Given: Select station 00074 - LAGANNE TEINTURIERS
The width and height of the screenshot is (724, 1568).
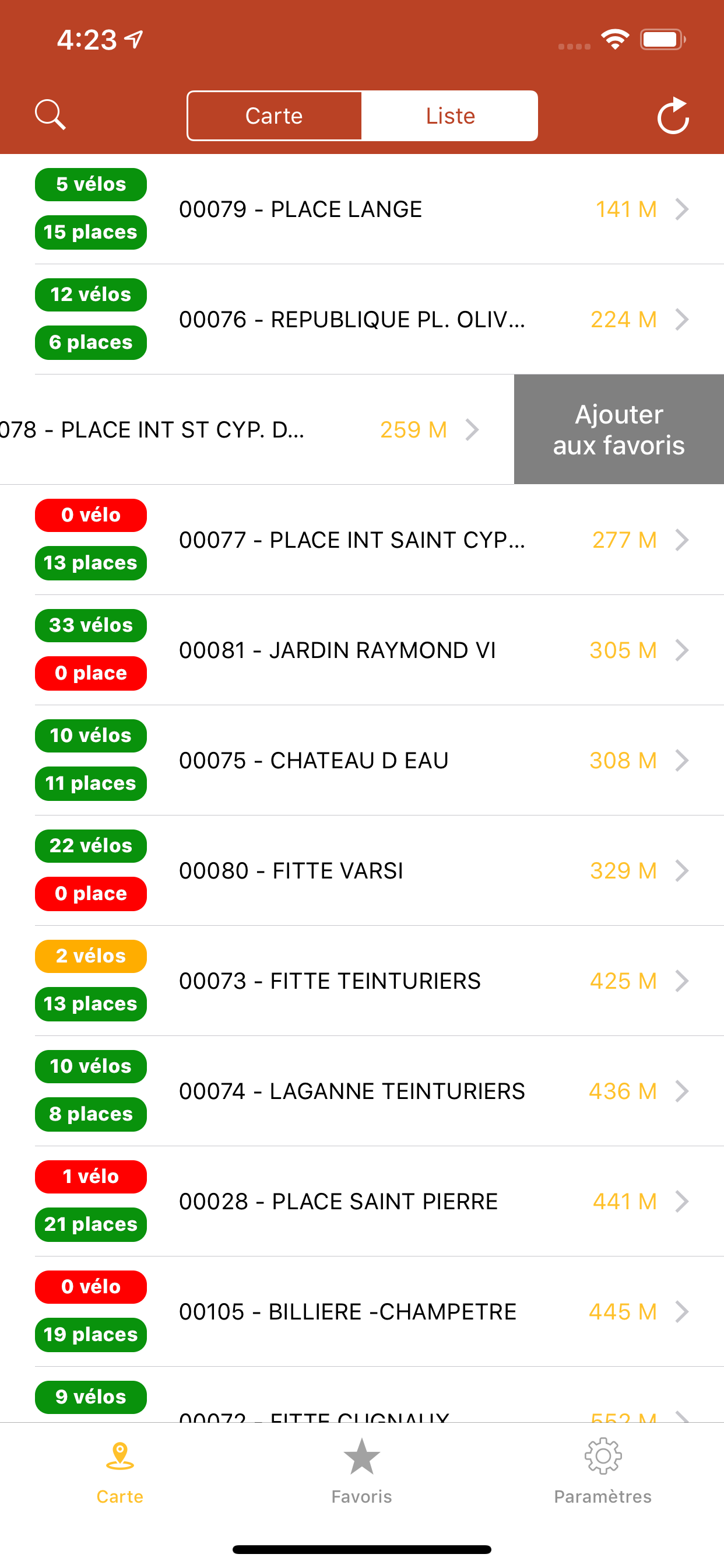Looking at the screenshot, I should (x=362, y=1090).
